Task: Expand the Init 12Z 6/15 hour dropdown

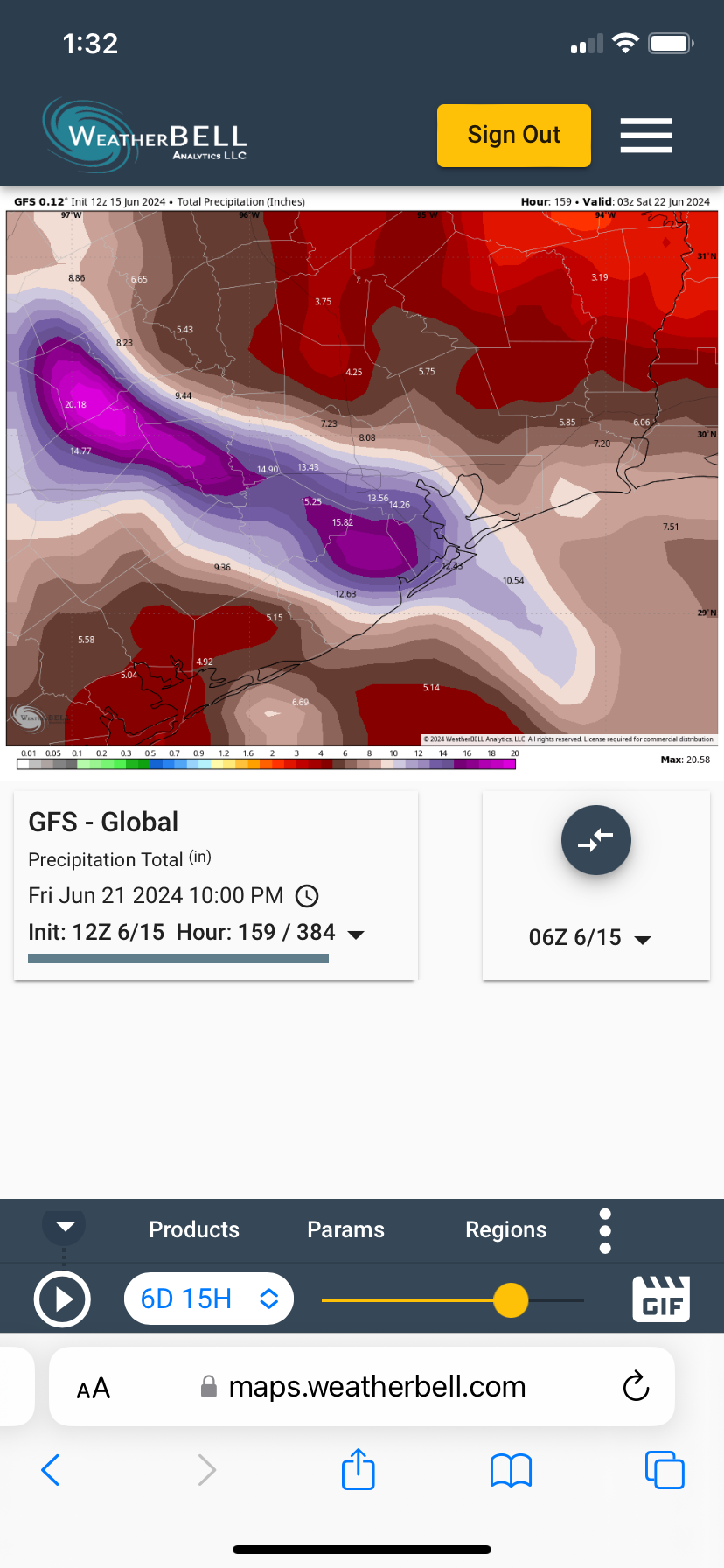Action: tap(356, 934)
